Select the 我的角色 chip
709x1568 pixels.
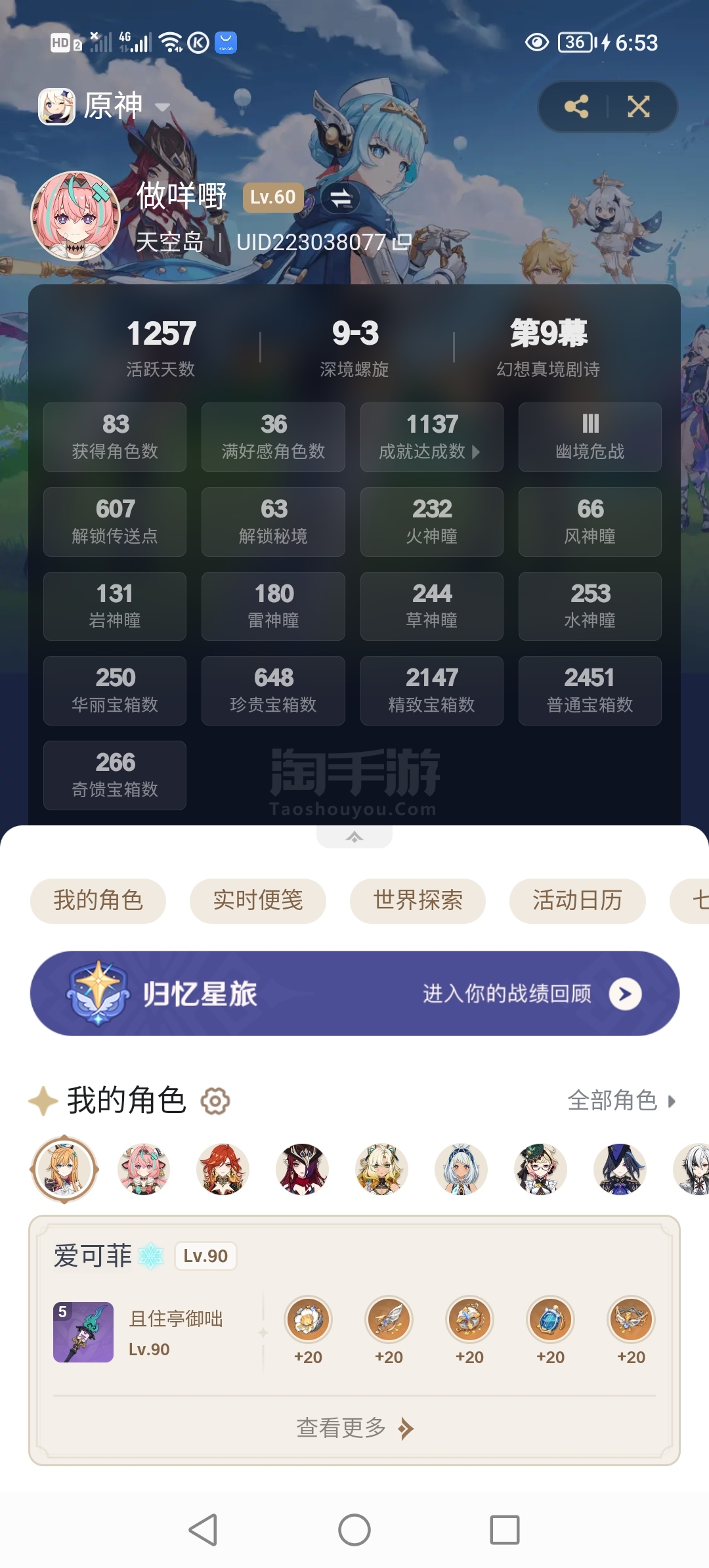click(98, 901)
